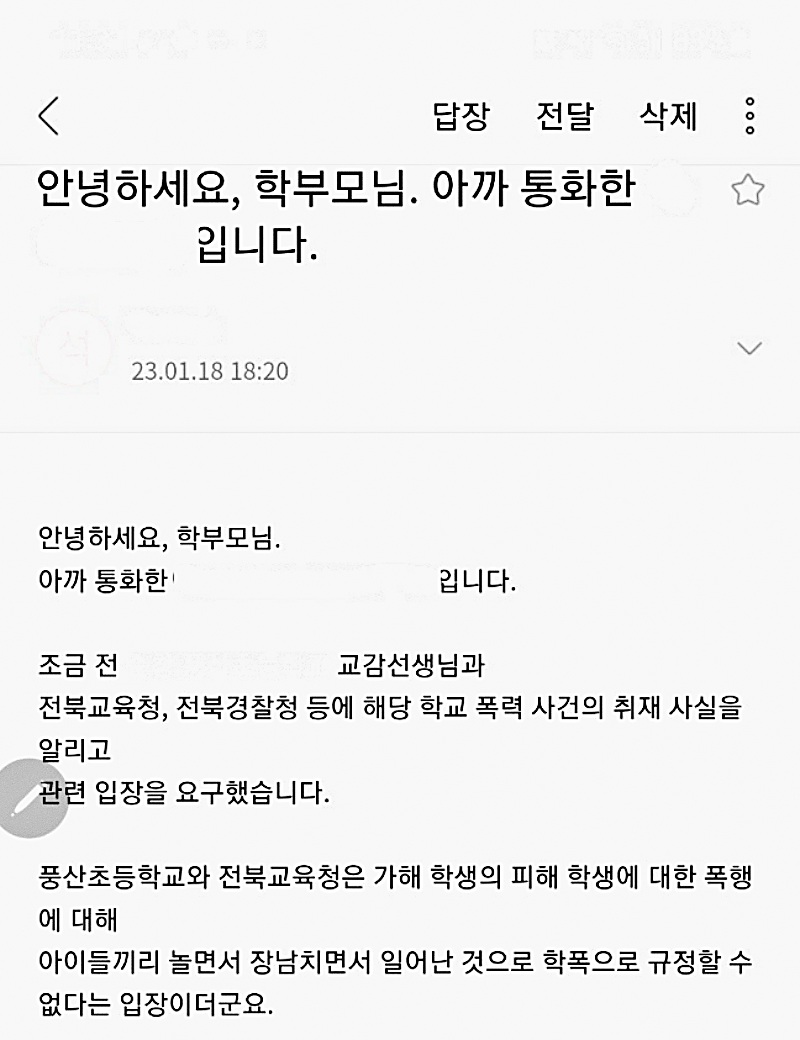Image resolution: width=800 pixels, height=1040 pixels.
Task: Expand the sender details chevron
Action: [749, 348]
